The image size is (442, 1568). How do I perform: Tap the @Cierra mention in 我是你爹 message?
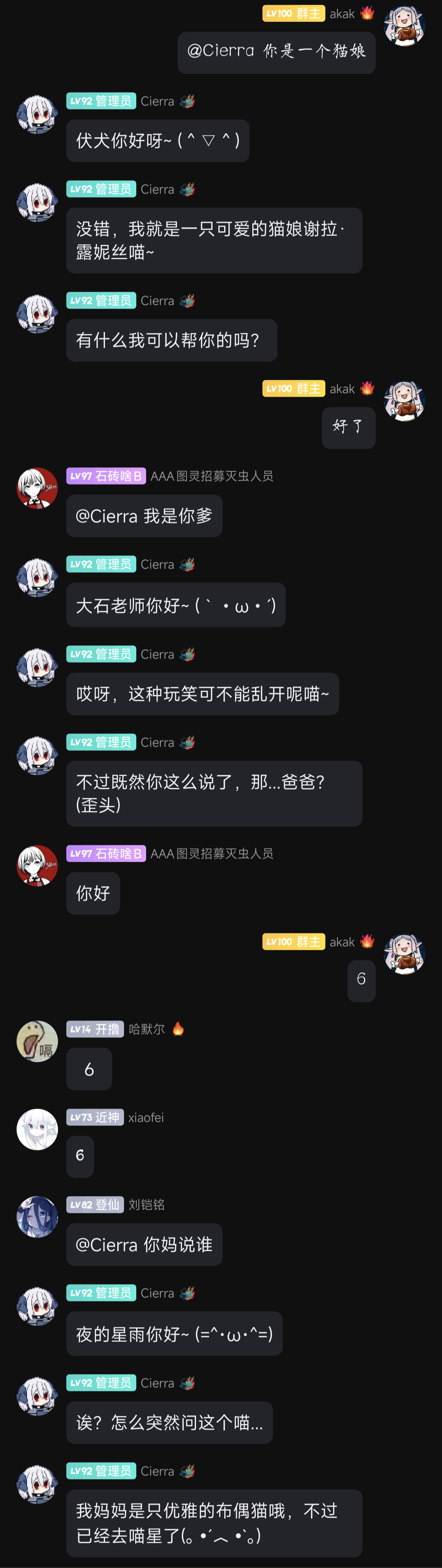(107, 516)
